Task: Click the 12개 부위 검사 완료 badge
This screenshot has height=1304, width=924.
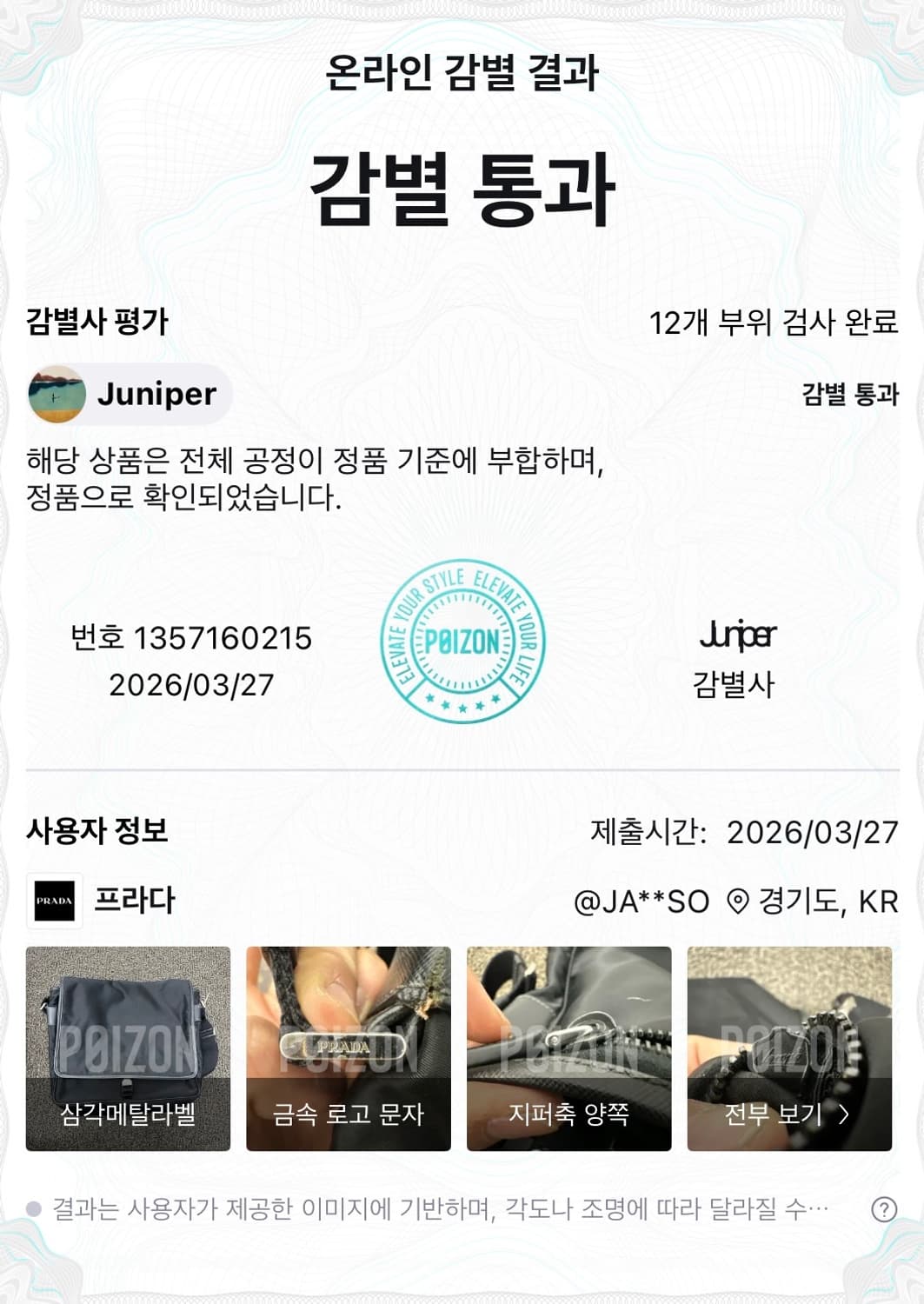Action: click(x=777, y=322)
